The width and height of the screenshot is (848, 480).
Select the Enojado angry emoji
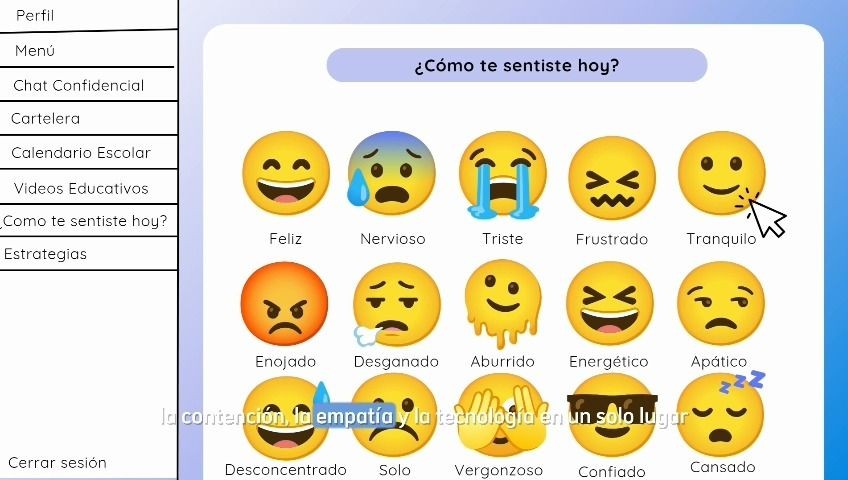point(284,305)
